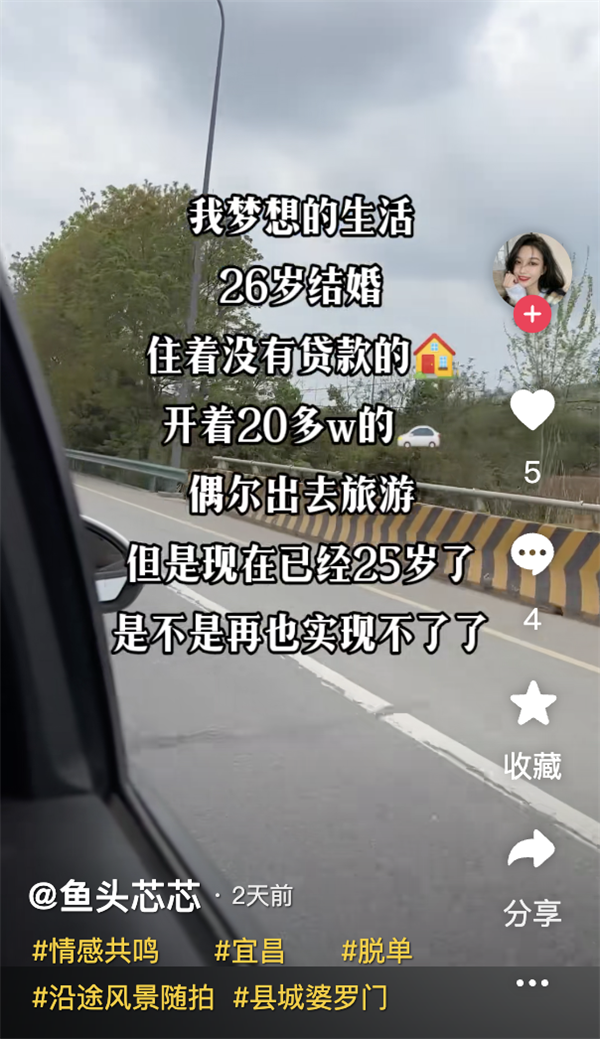Open the #沿途风景随拍 hashtag

pos(122,997)
